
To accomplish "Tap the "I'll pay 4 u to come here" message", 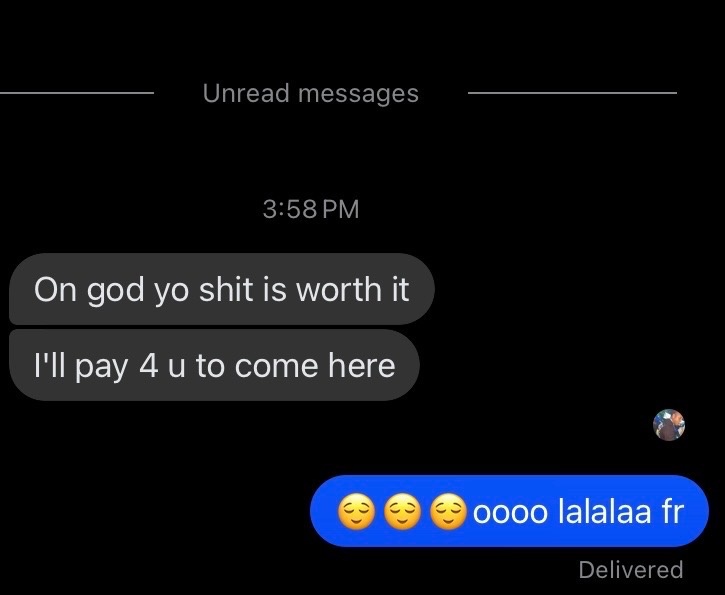I will point(214,365).
